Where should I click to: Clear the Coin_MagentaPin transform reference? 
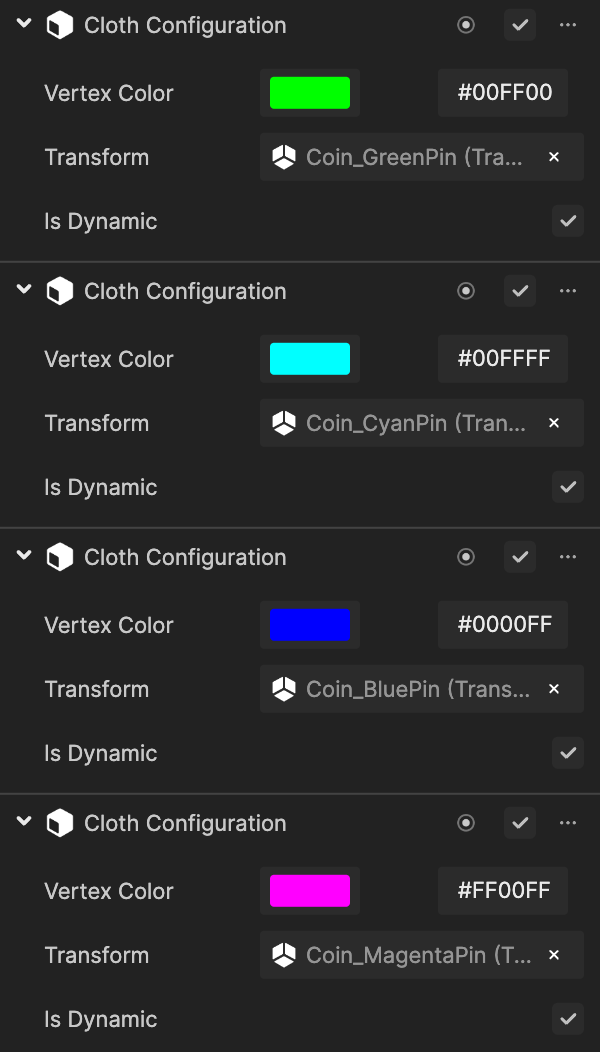[x=554, y=955]
